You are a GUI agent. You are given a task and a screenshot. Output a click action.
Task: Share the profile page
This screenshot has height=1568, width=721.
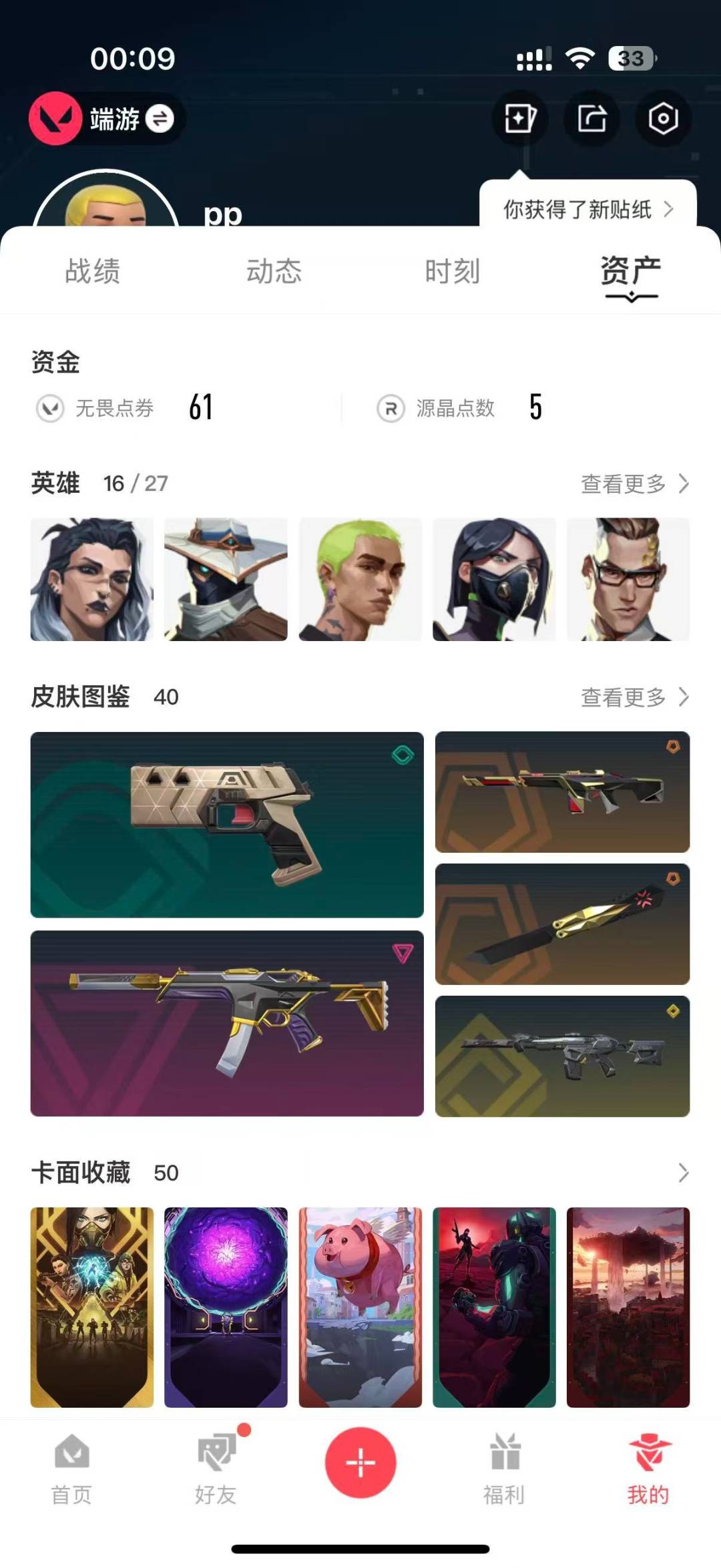tap(591, 119)
